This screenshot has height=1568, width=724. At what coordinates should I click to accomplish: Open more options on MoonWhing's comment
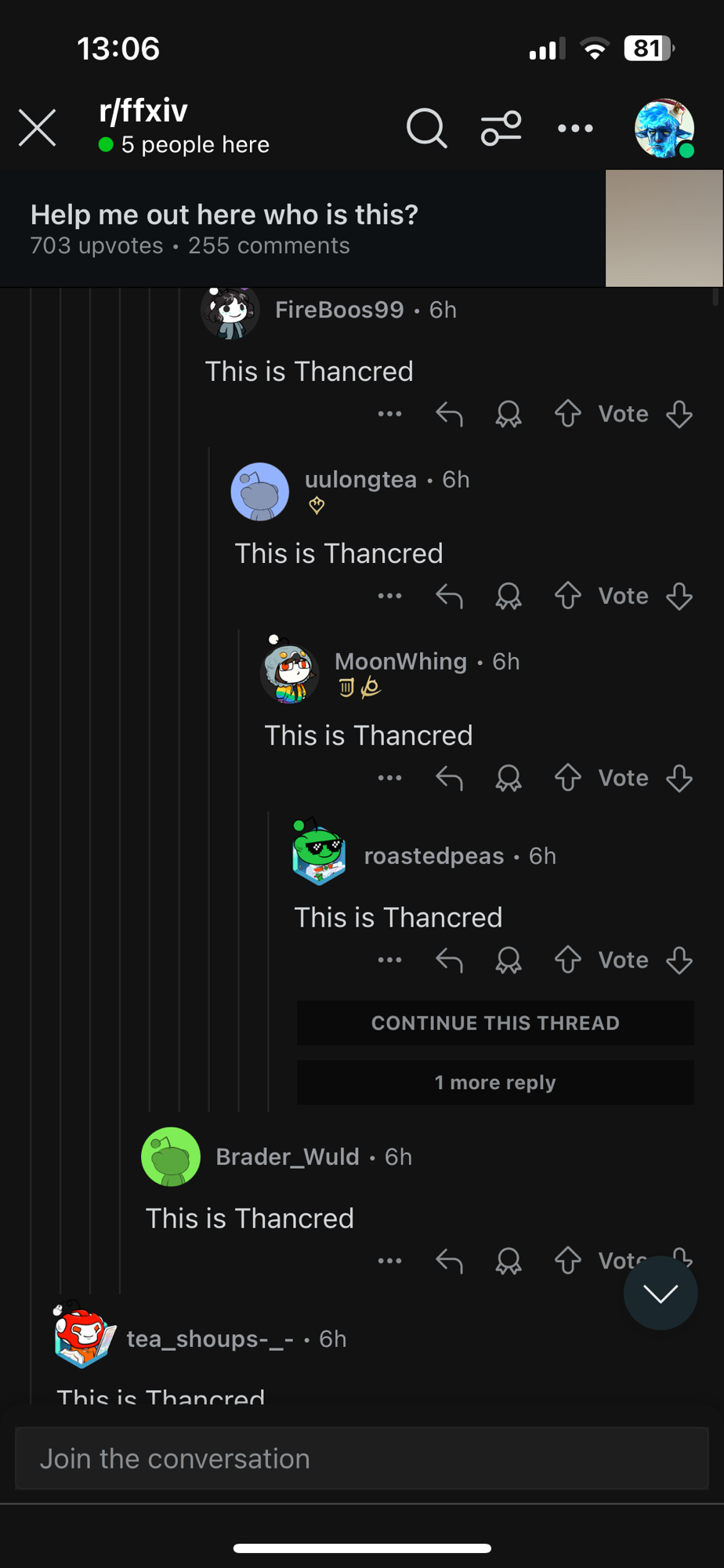pos(389,778)
